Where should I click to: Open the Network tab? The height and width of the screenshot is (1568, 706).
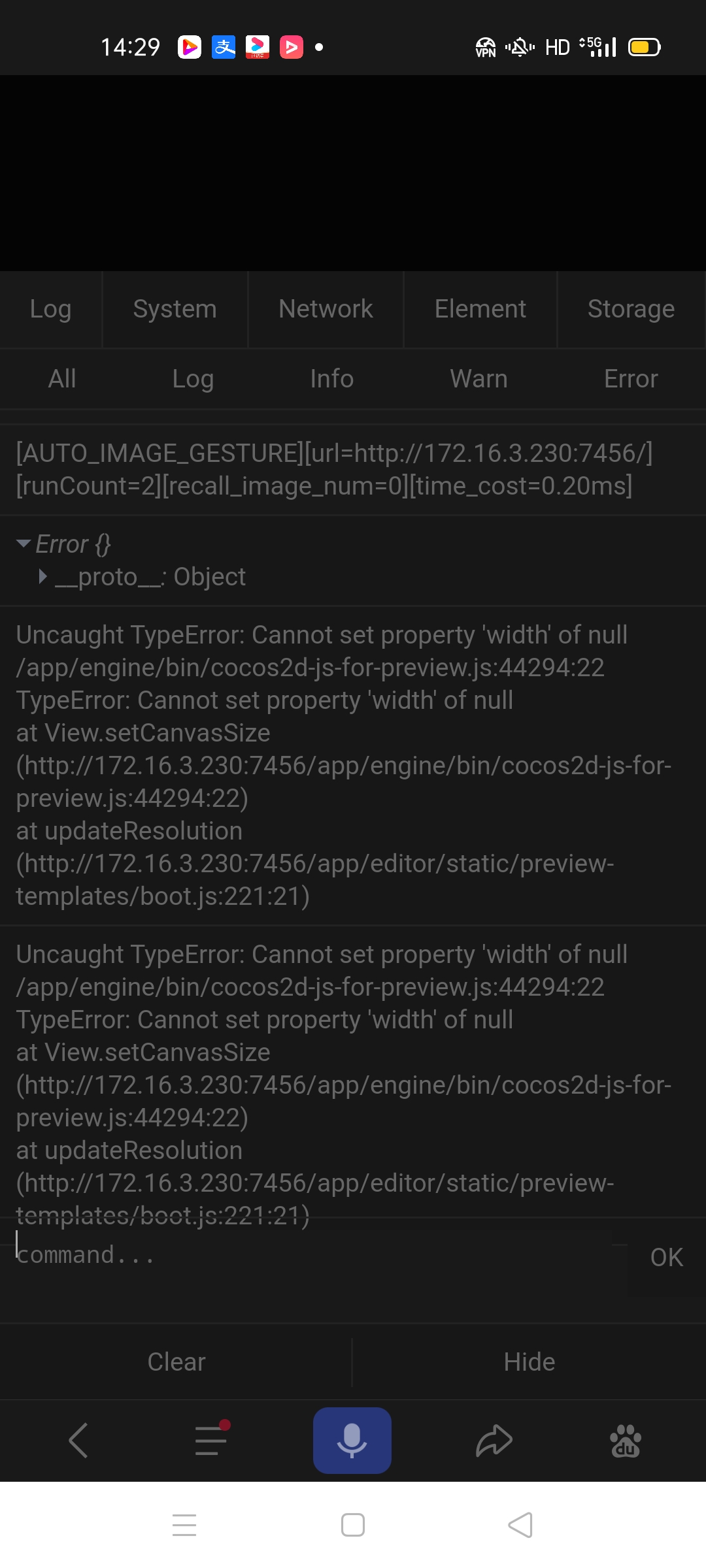326,309
